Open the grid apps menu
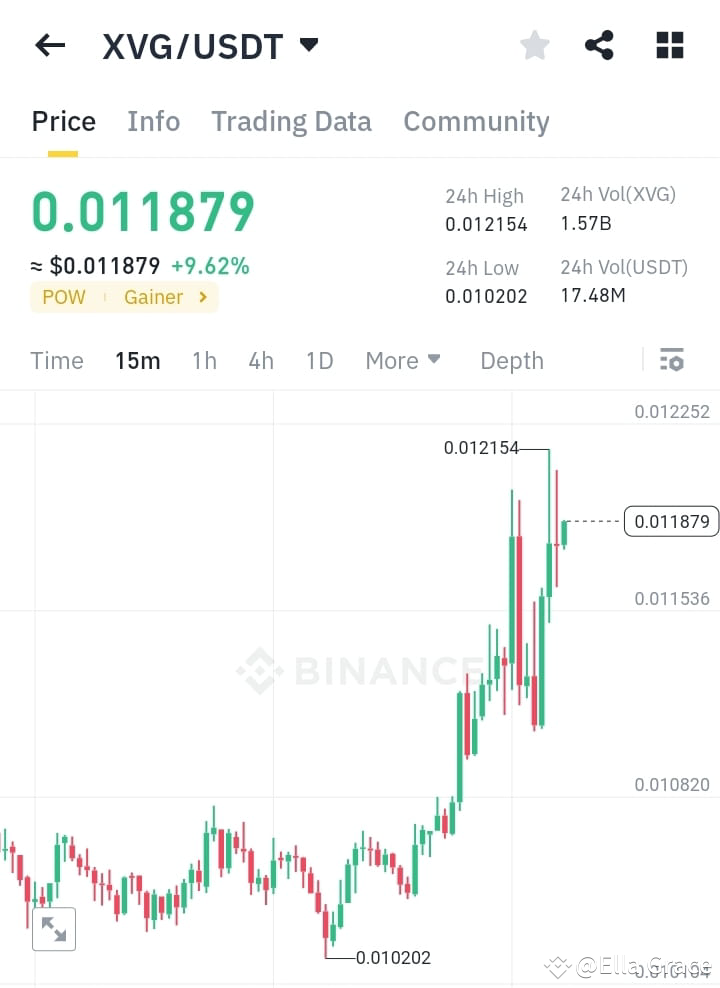 [668, 44]
